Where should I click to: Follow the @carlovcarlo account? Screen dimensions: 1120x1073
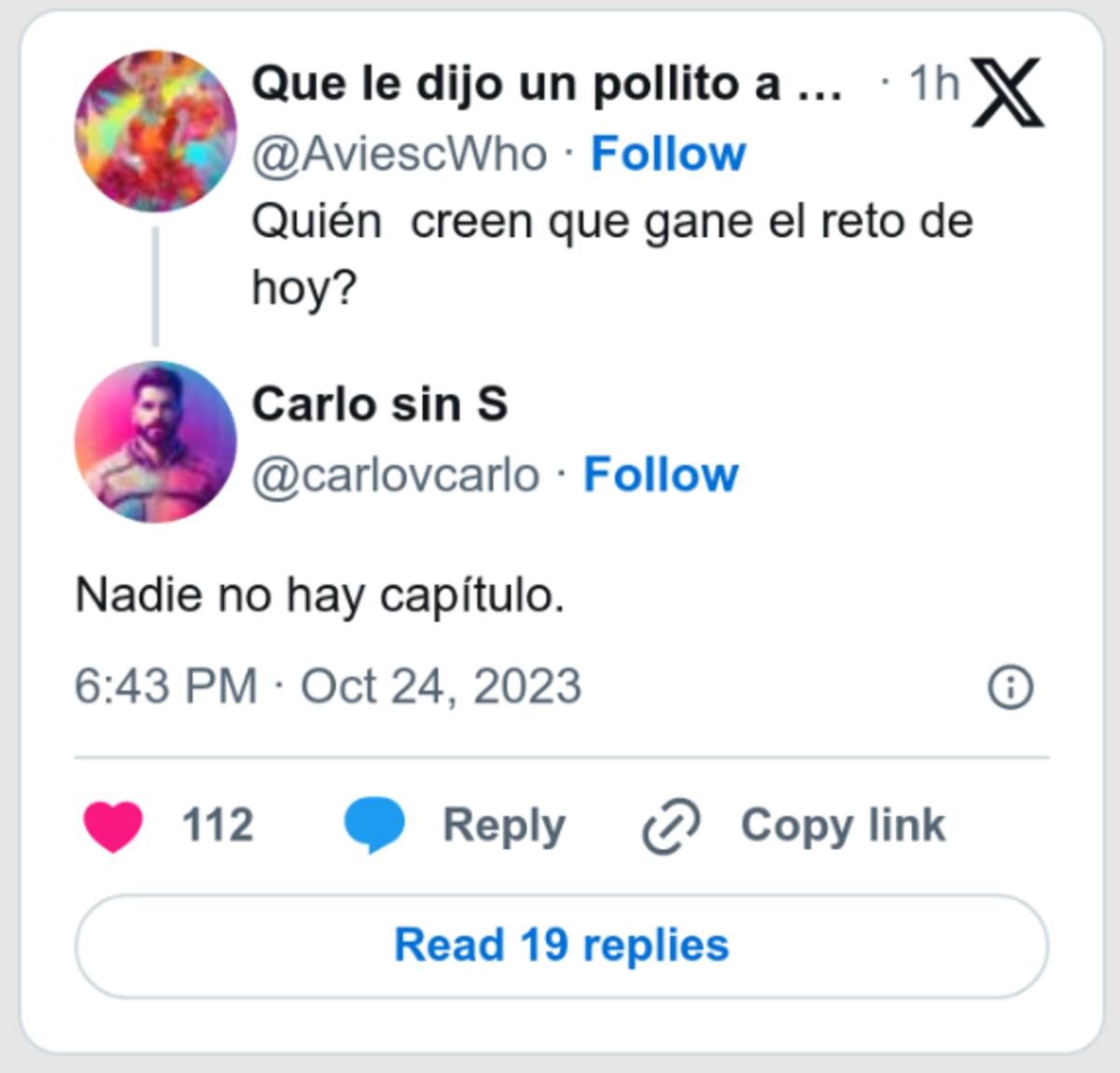click(661, 475)
